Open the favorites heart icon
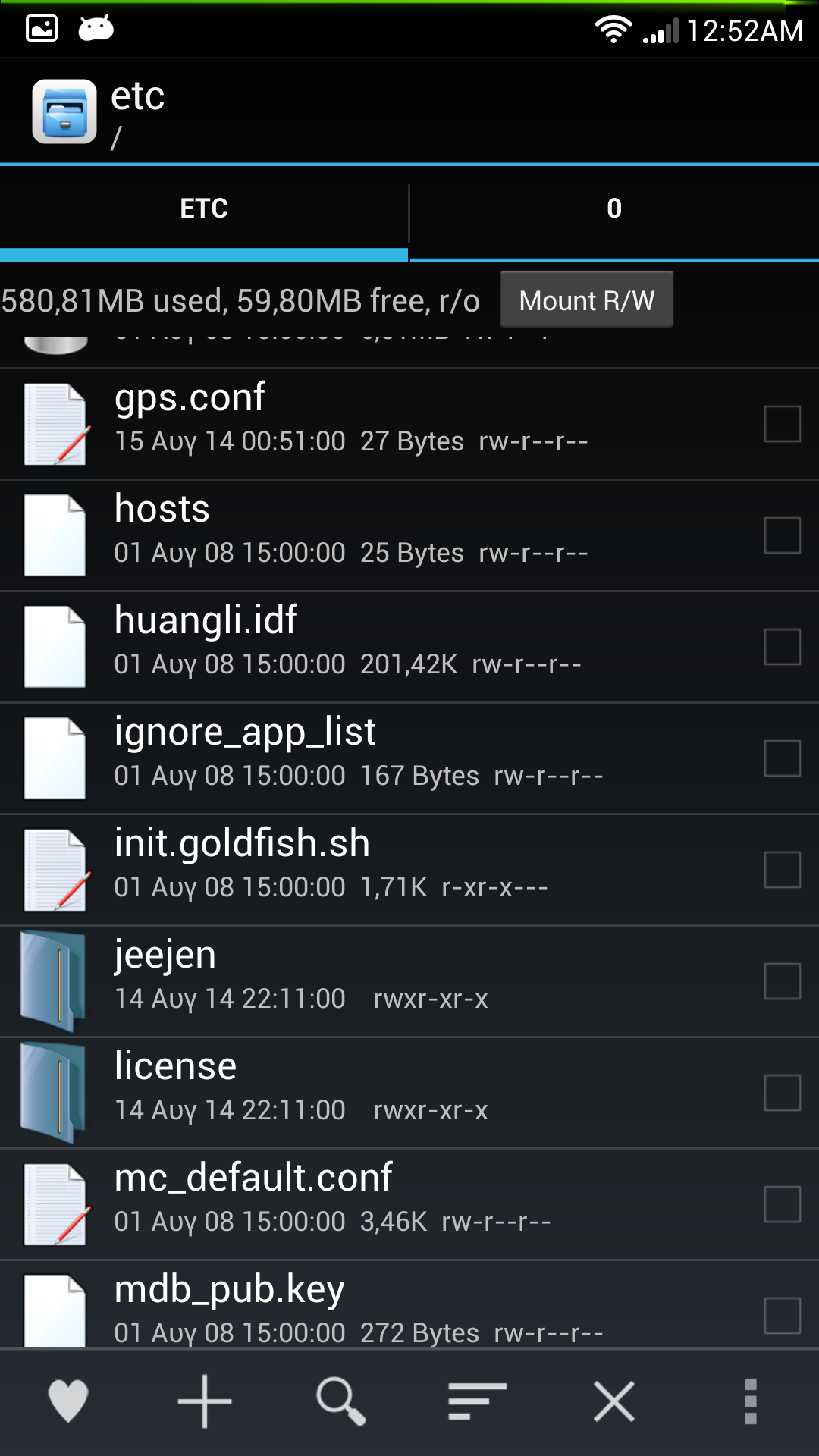The width and height of the screenshot is (819, 1456). coord(68,1401)
